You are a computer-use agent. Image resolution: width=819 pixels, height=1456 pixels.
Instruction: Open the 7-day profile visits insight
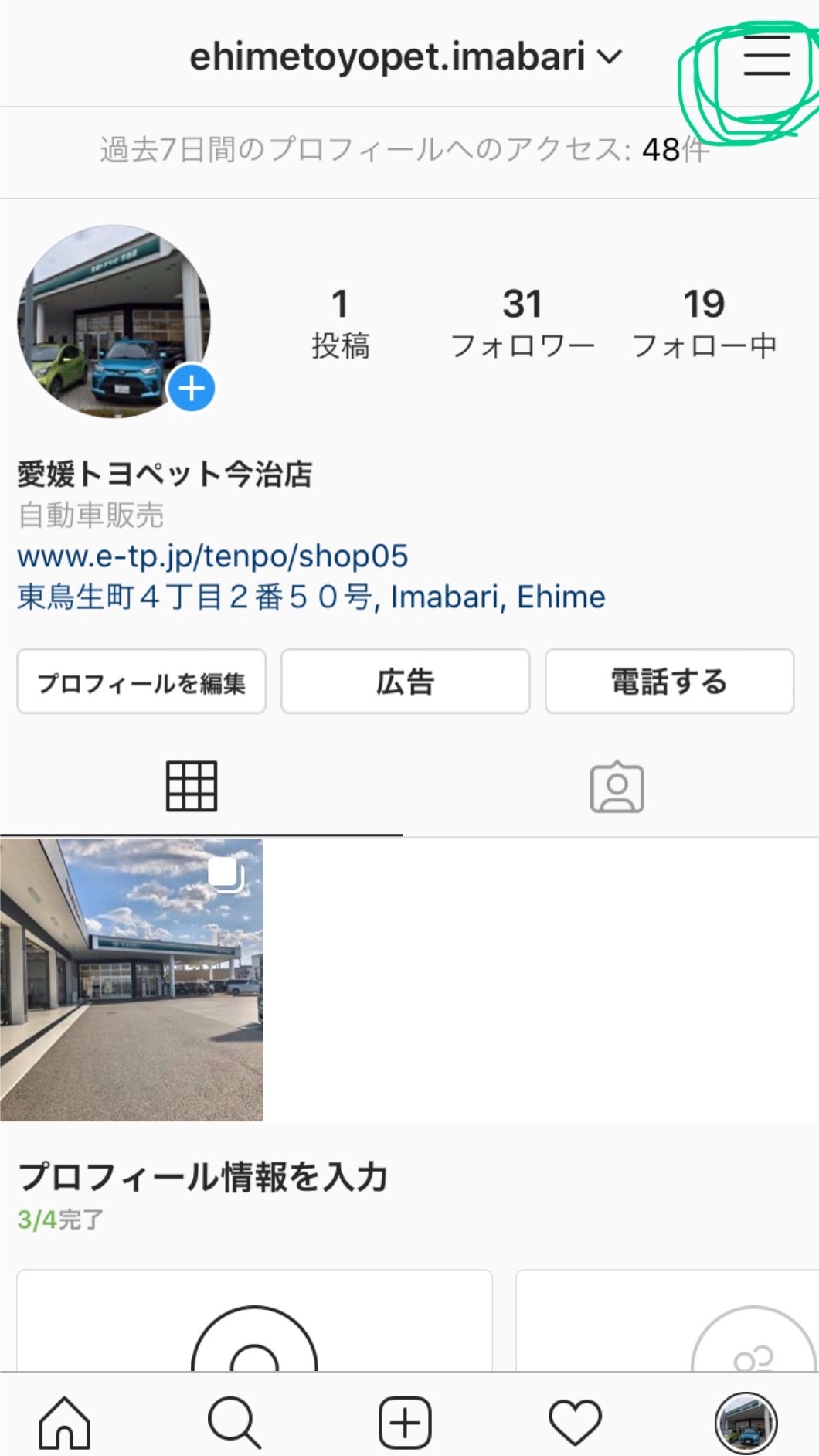(x=404, y=149)
